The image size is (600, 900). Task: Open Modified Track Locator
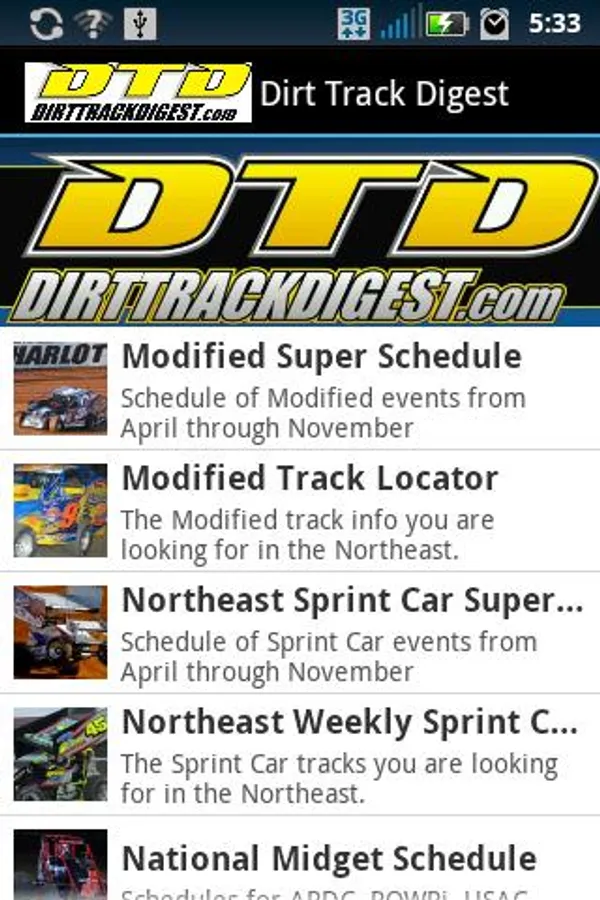[300, 510]
